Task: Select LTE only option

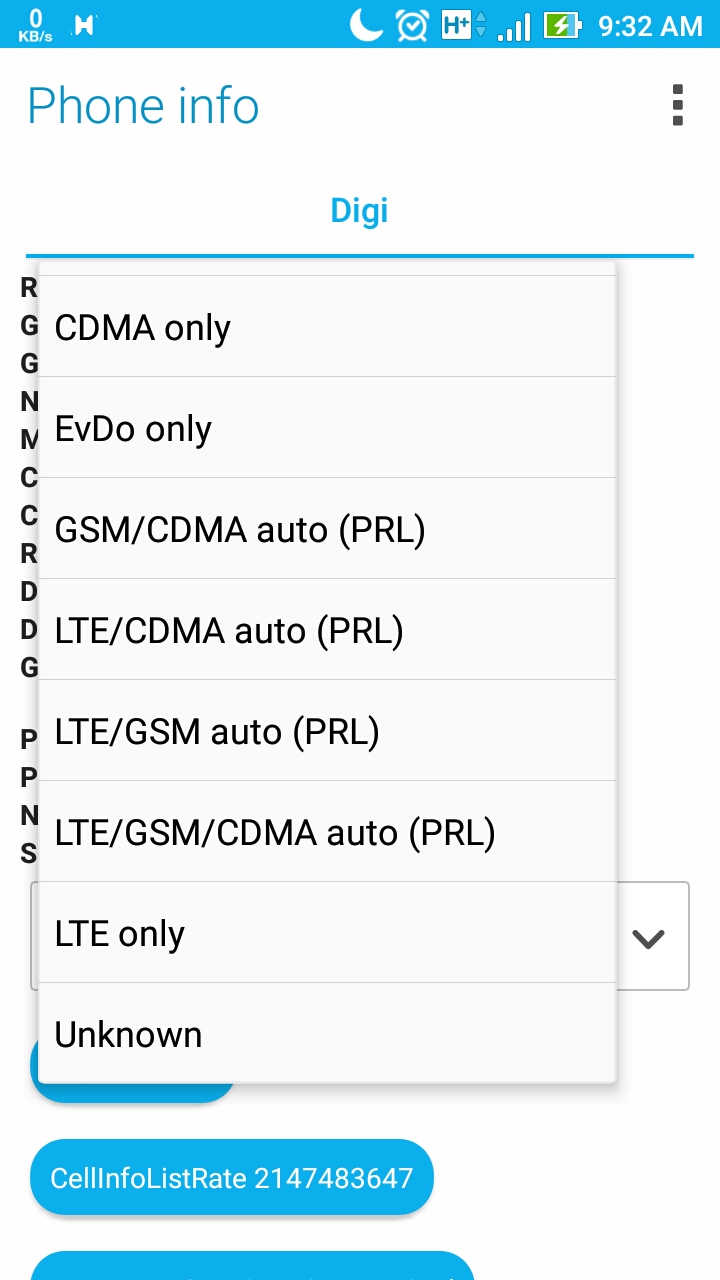Action: tap(326, 934)
